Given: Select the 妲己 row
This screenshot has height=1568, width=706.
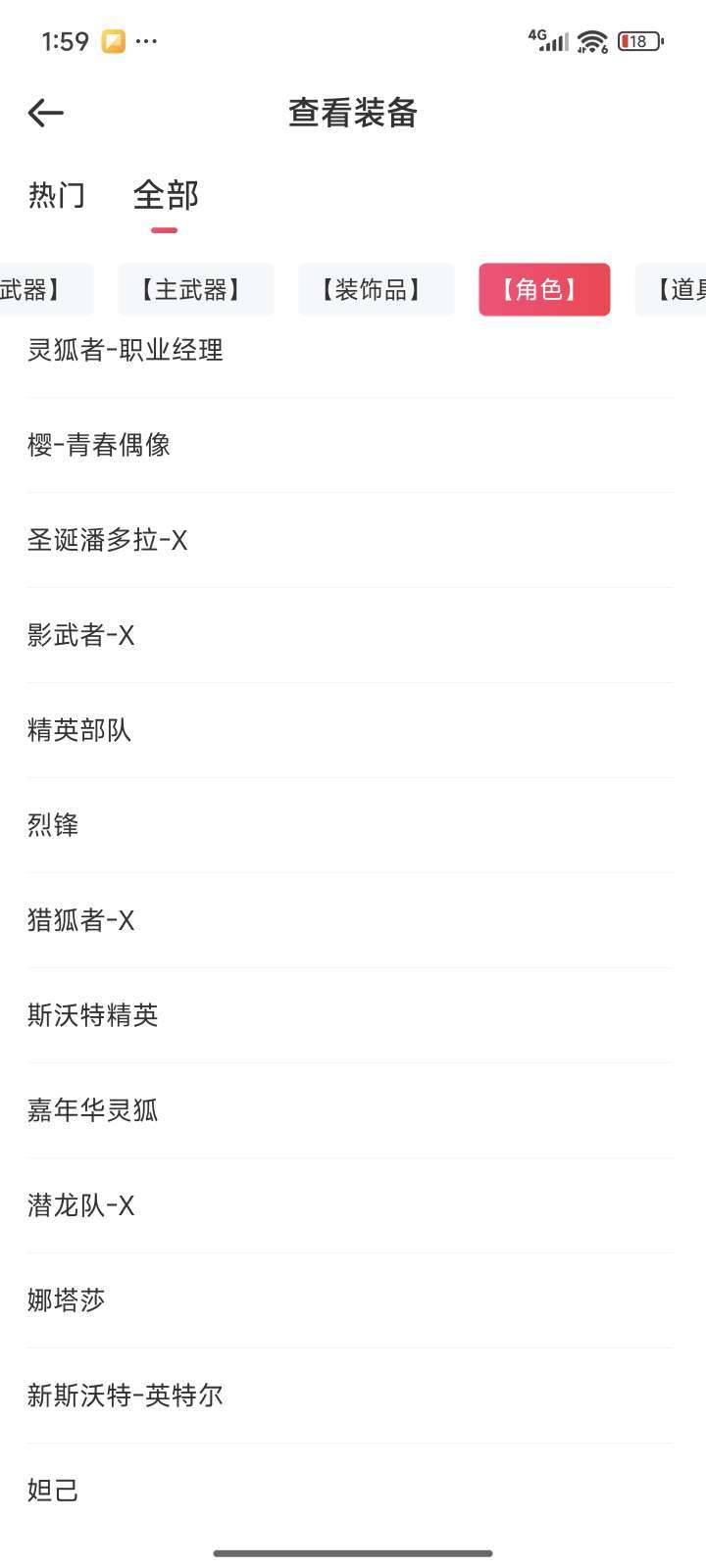Looking at the screenshot, I should 53,1491.
